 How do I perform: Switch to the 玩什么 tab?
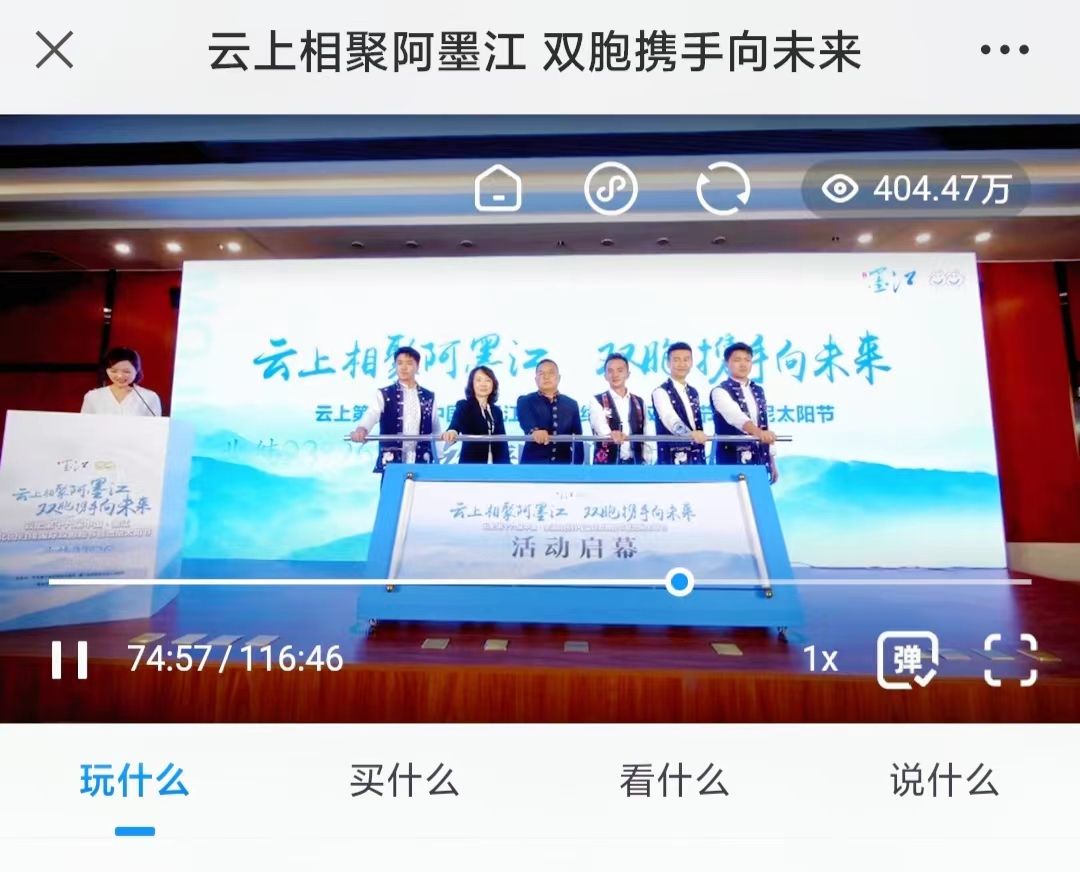[134, 780]
